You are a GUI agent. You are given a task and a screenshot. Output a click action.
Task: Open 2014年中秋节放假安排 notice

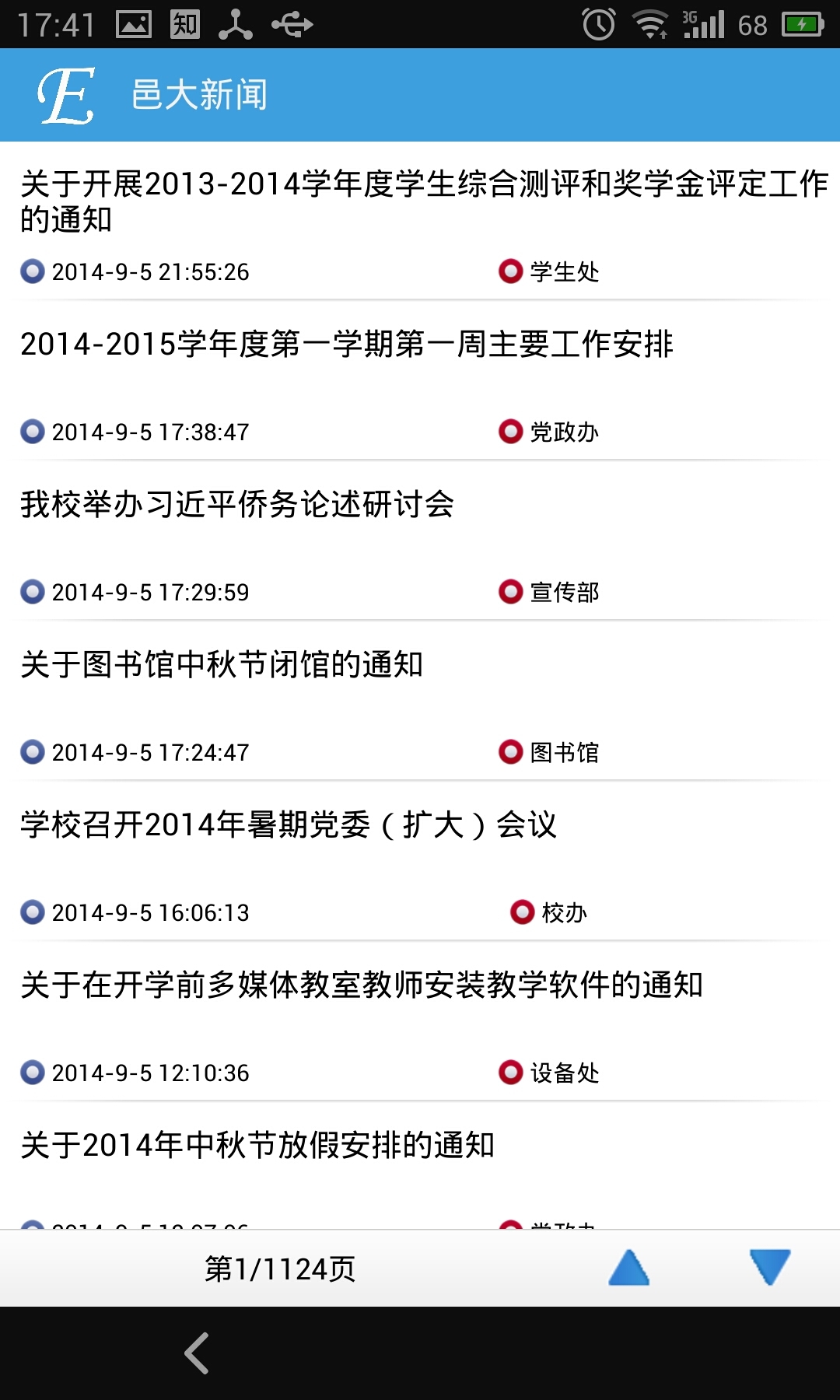click(x=420, y=1166)
